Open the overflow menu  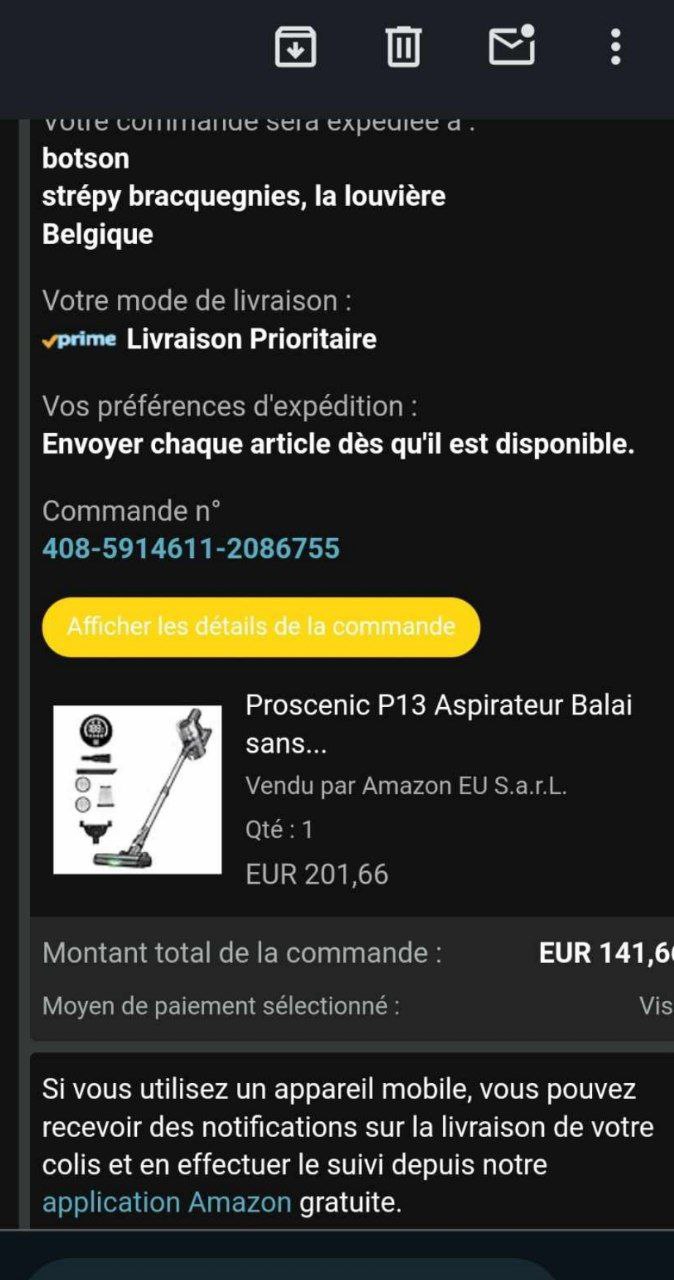615,47
